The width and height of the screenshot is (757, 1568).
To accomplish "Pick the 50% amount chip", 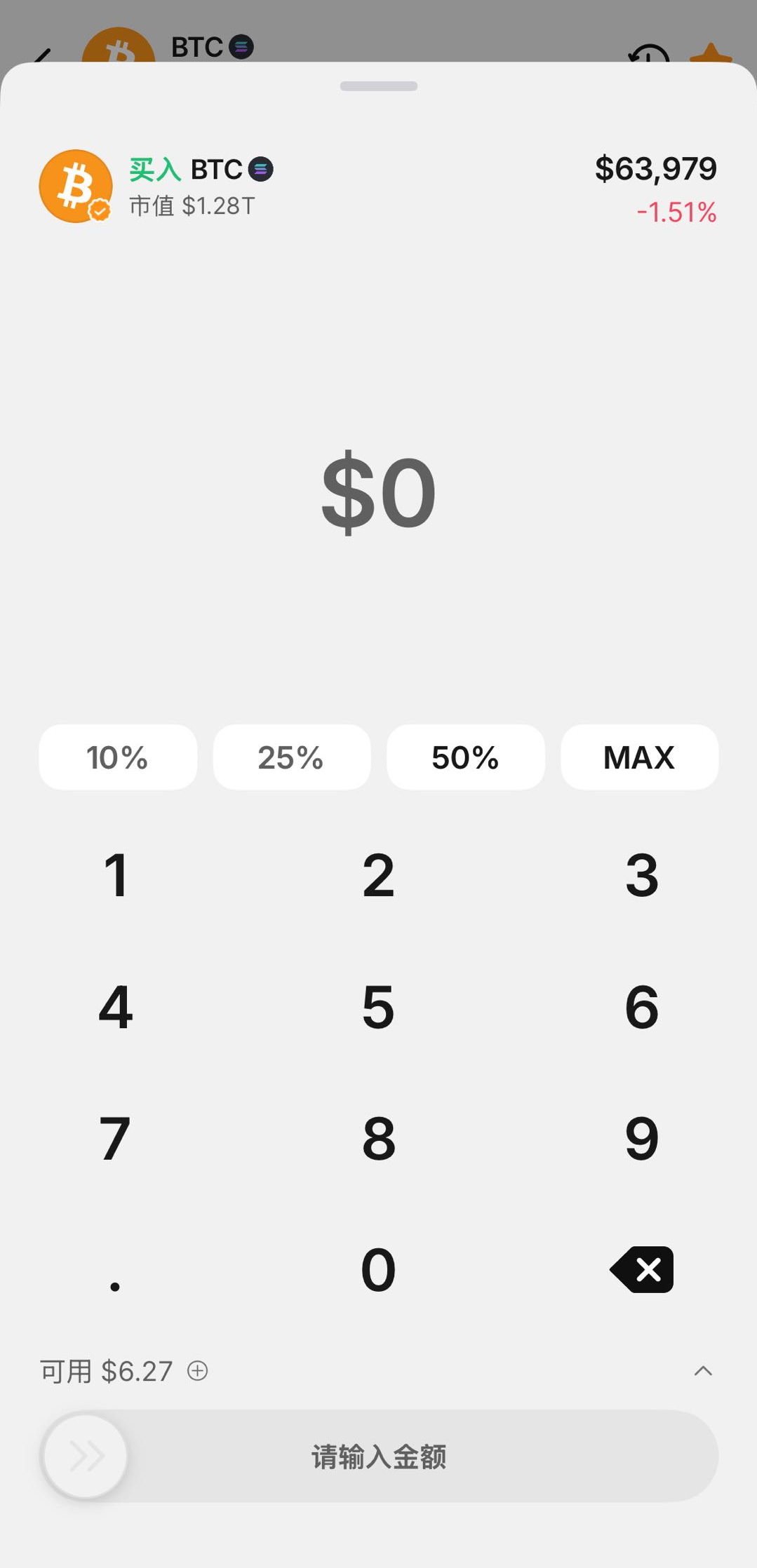I will (466, 757).
